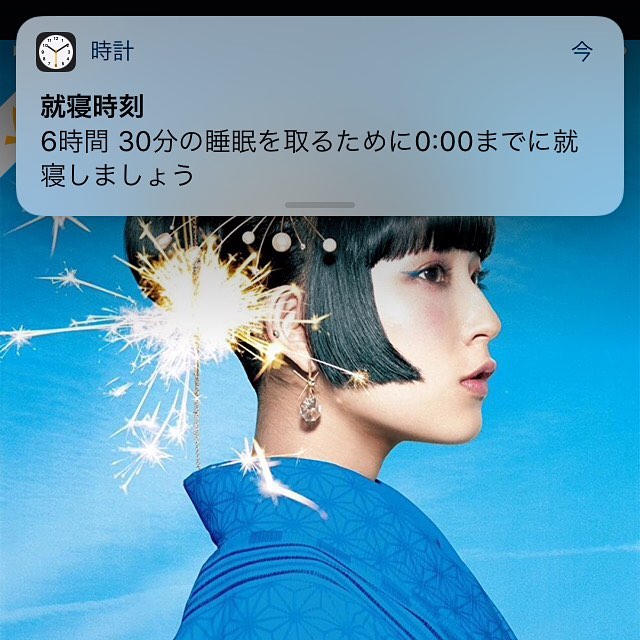The height and width of the screenshot is (640, 640).
Task: Open the 就寝時刻 bedtime notification from 時計
Action: tap(318, 140)
